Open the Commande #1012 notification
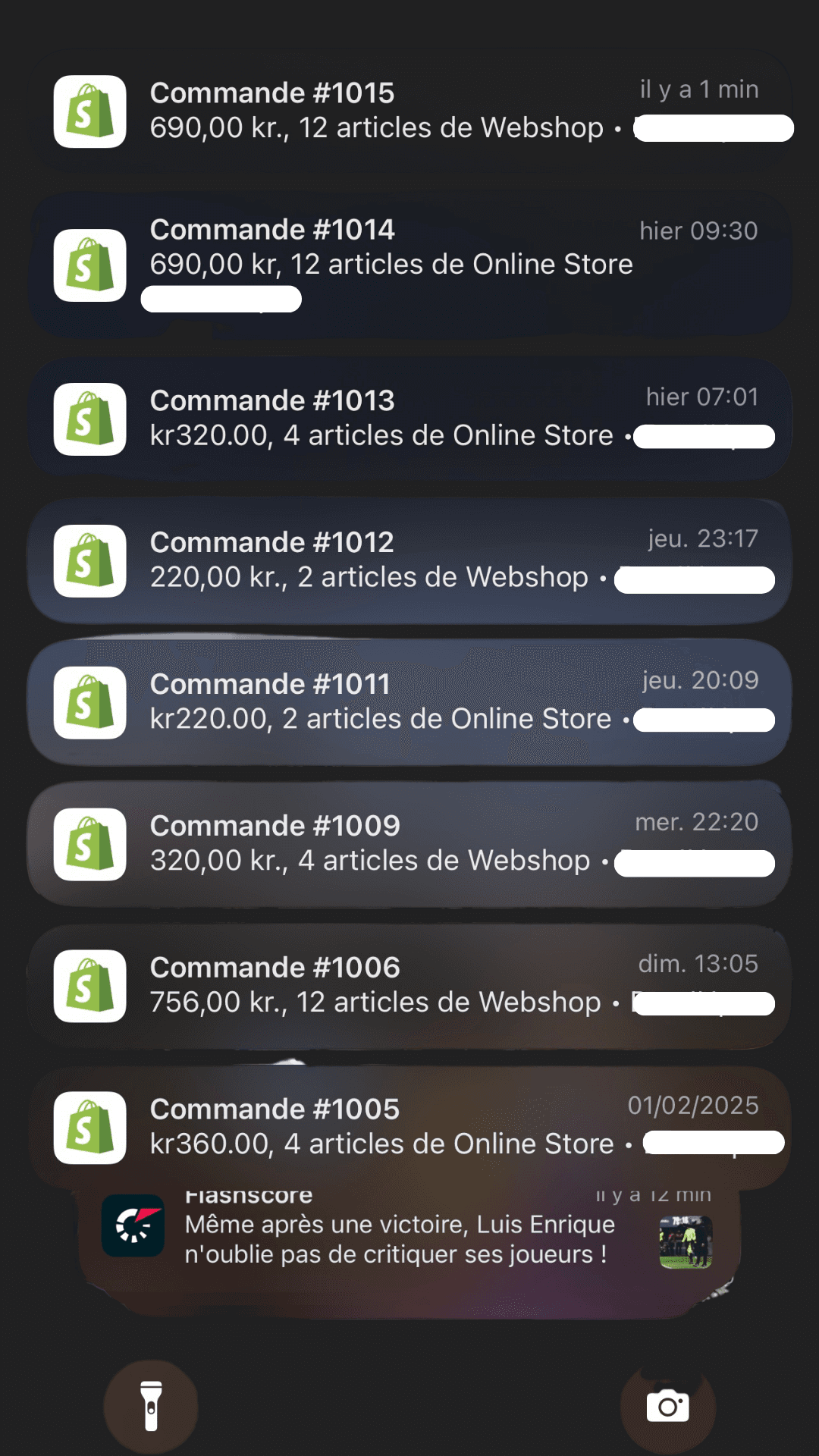819x1456 pixels. [409, 560]
